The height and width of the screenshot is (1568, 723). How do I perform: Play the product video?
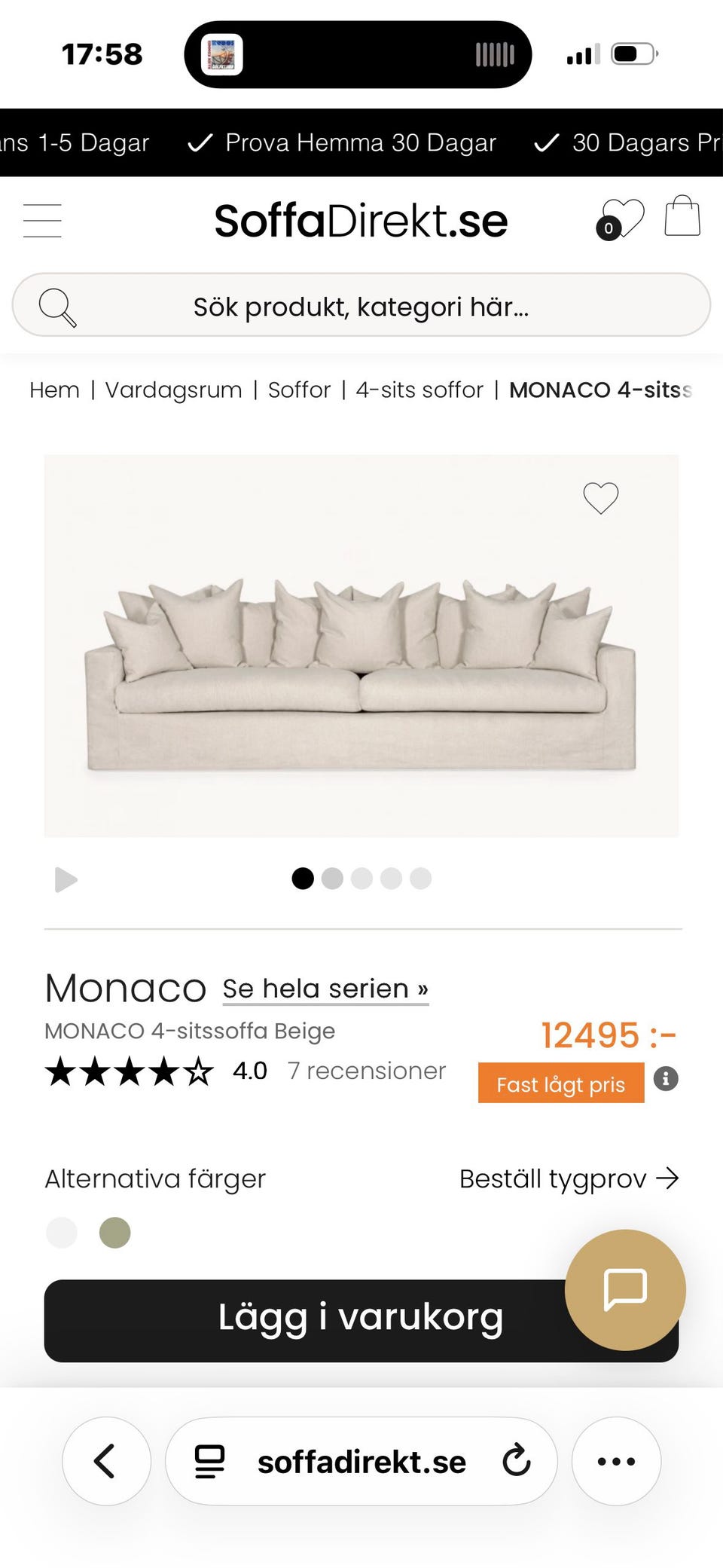[66, 879]
